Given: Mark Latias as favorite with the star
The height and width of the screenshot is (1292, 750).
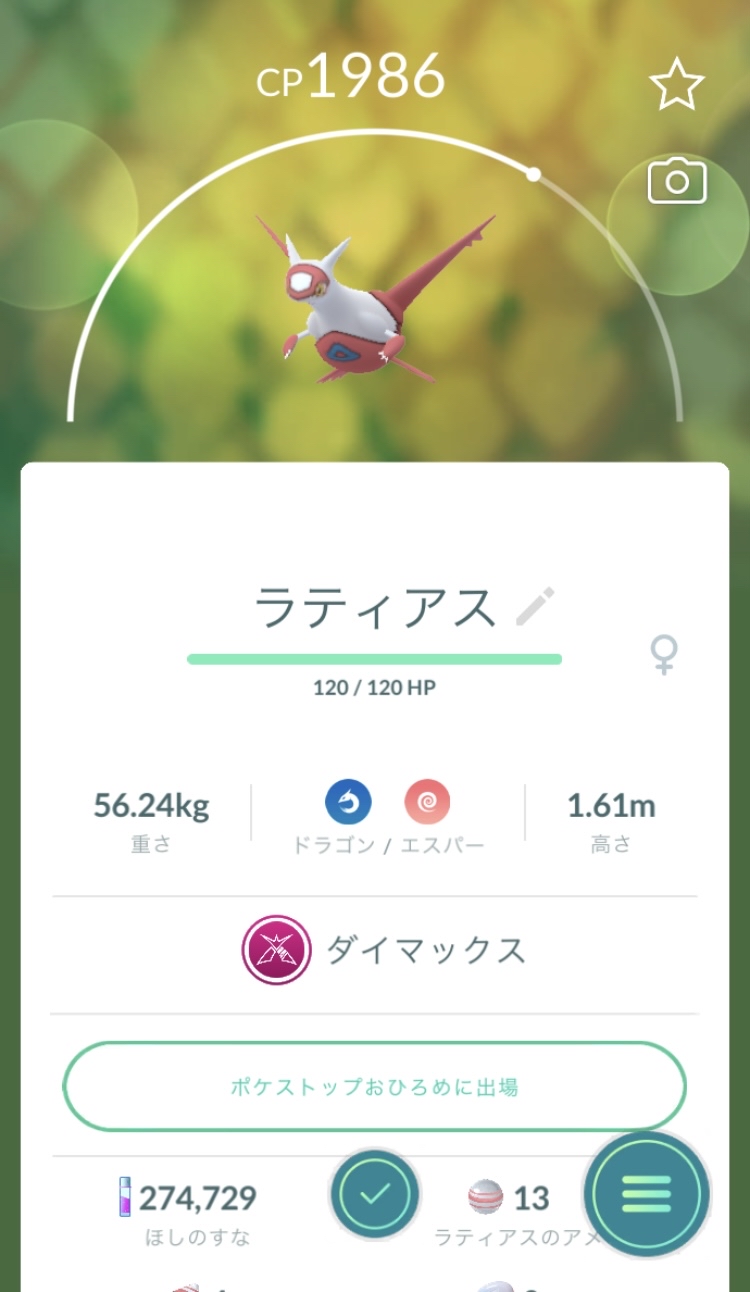Looking at the screenshot, I should pos(677,85).
